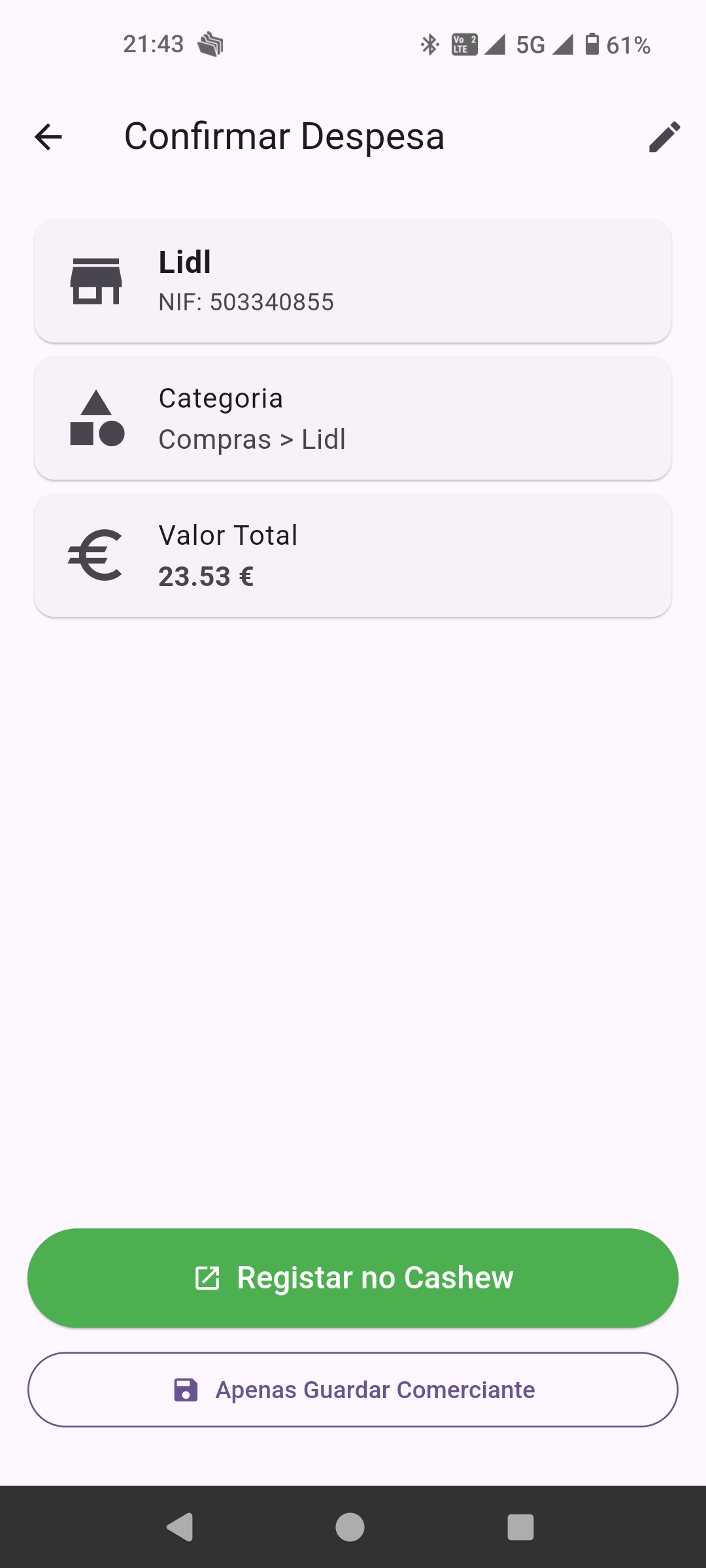Viewport: 706px width, 1568px height.
Task: Edit the expense with the pencil icon
Action: pos(664,137)
